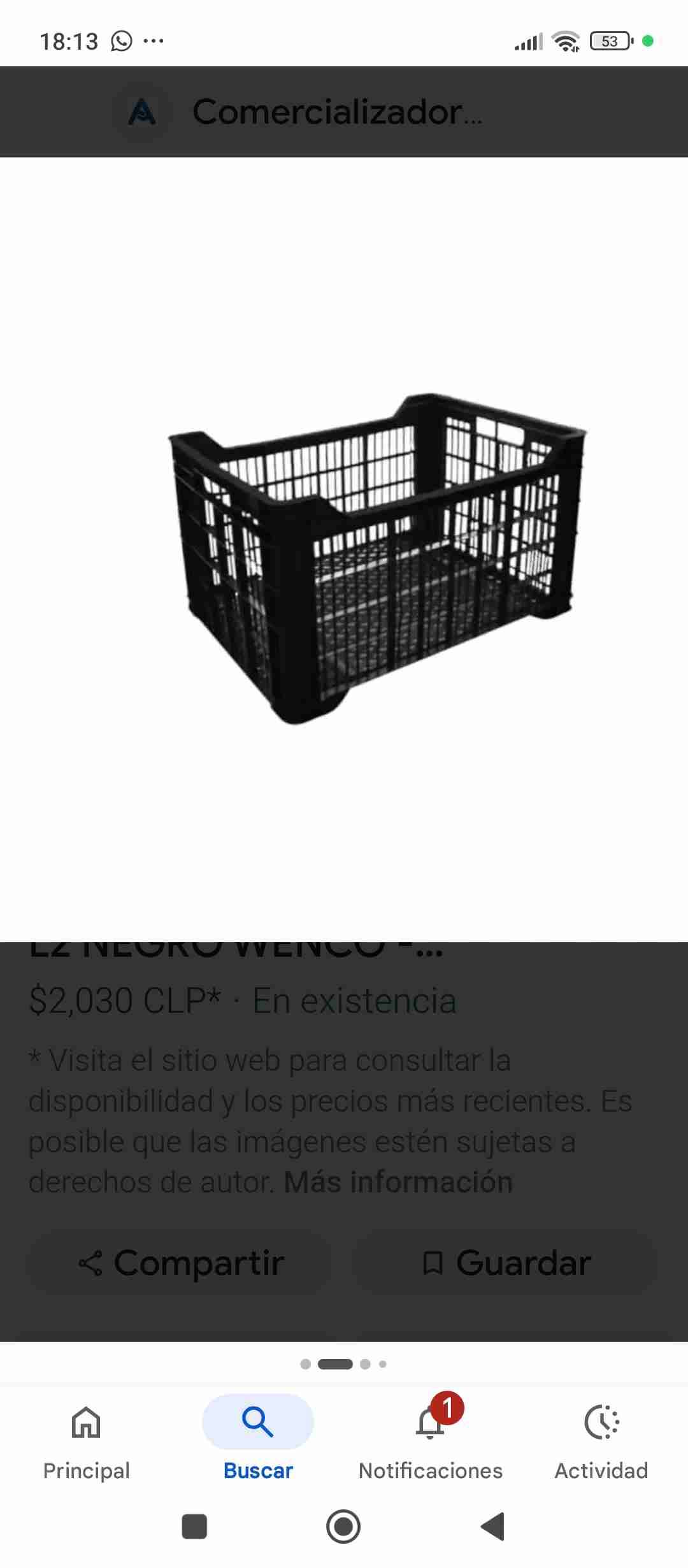
Task: Select the Buscar magnifying glass icon
Action: pos(257,1422)
